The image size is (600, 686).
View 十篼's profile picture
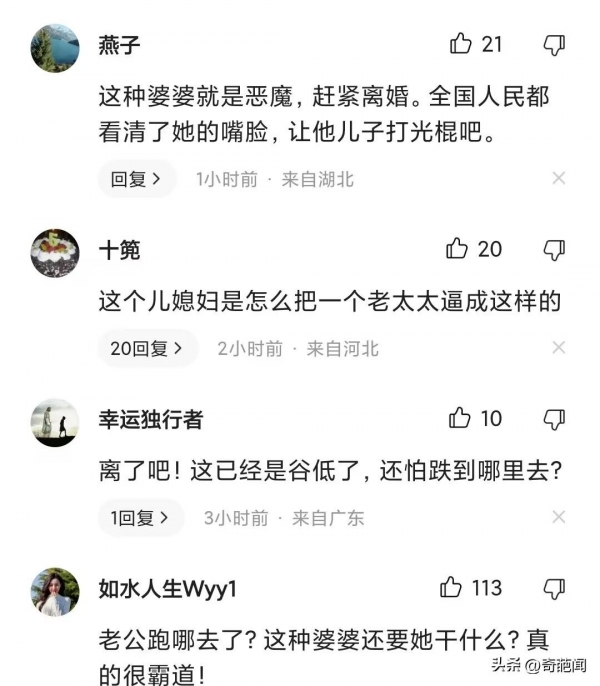coord(55,253)
